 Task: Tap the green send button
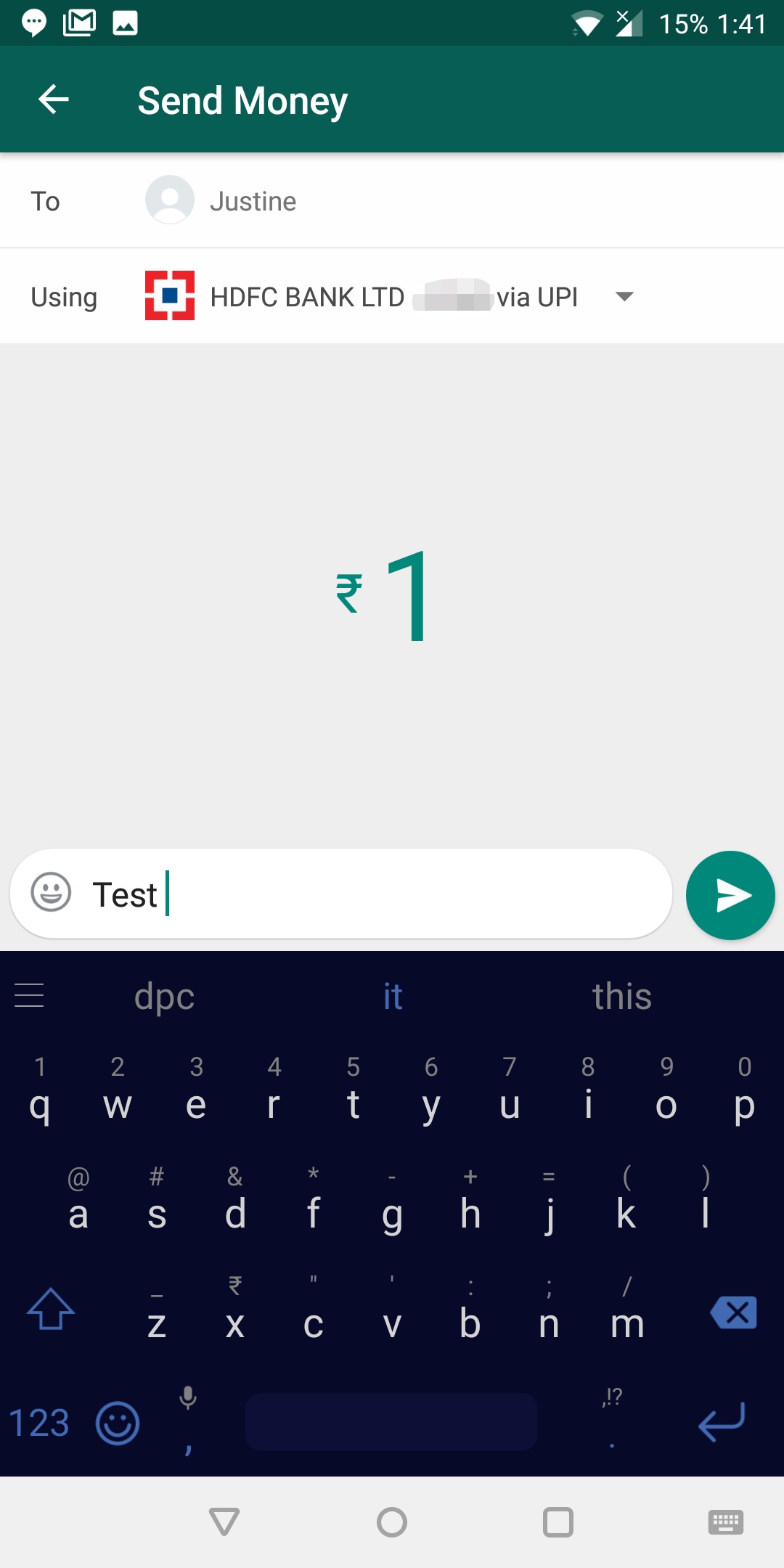pos(730,895)
